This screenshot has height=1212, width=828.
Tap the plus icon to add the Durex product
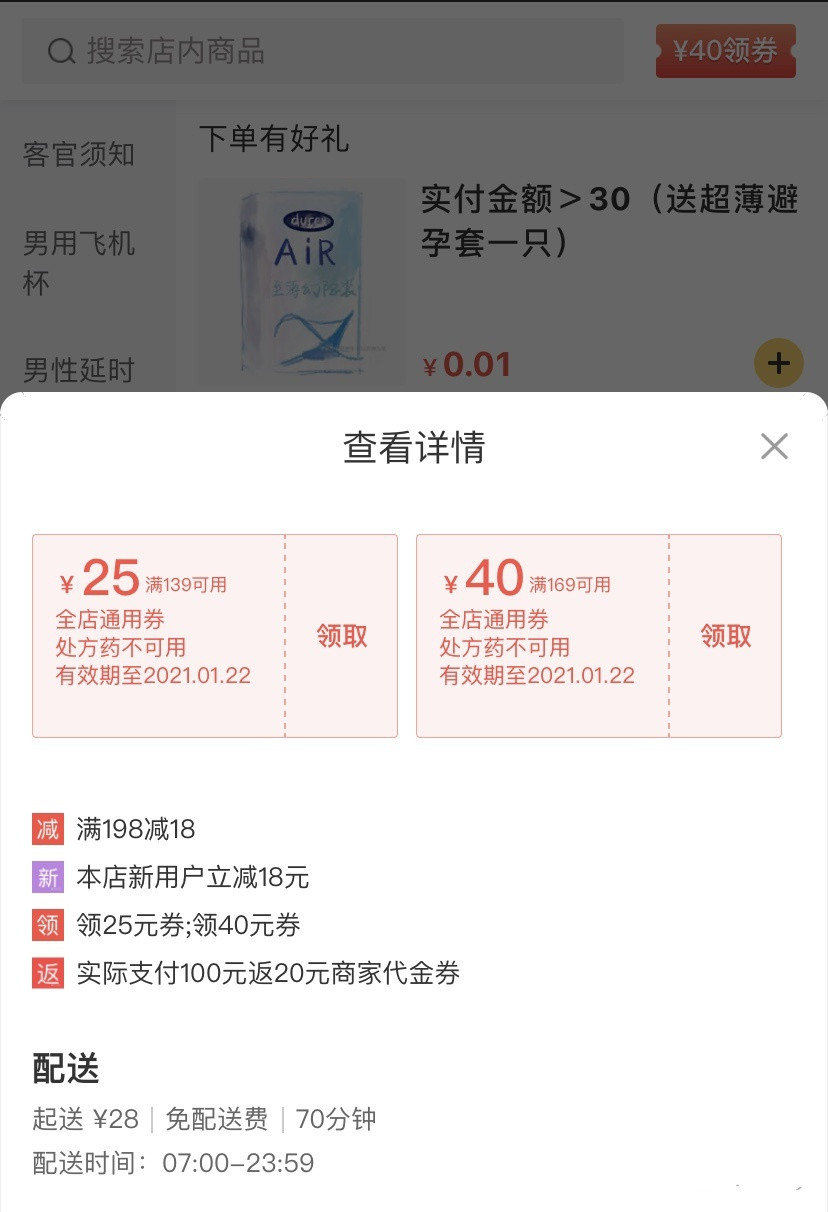pos(778,364)
